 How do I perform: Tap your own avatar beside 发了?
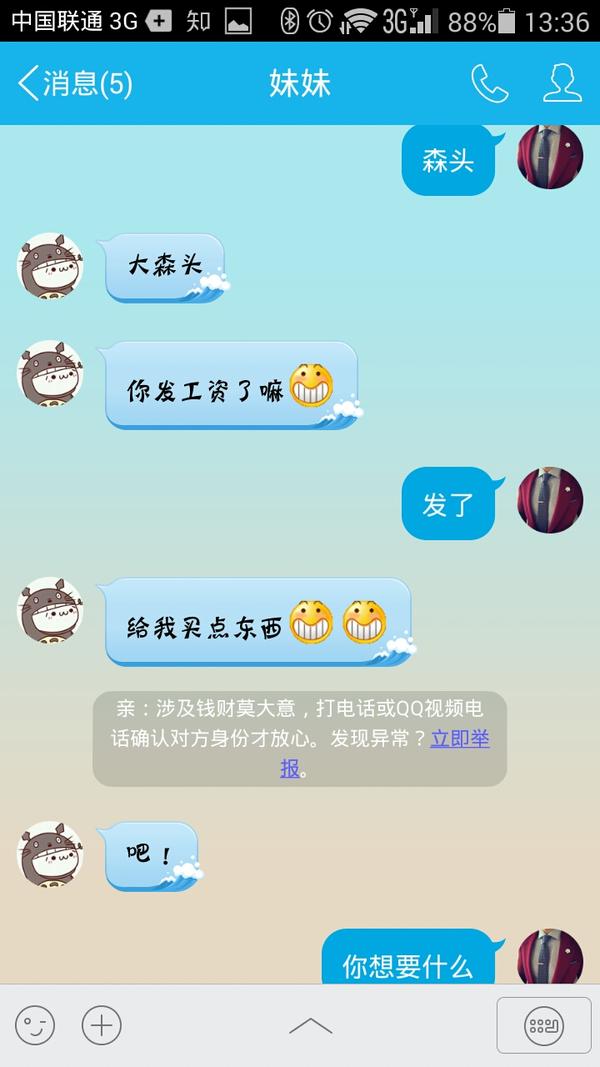point(550,500)
